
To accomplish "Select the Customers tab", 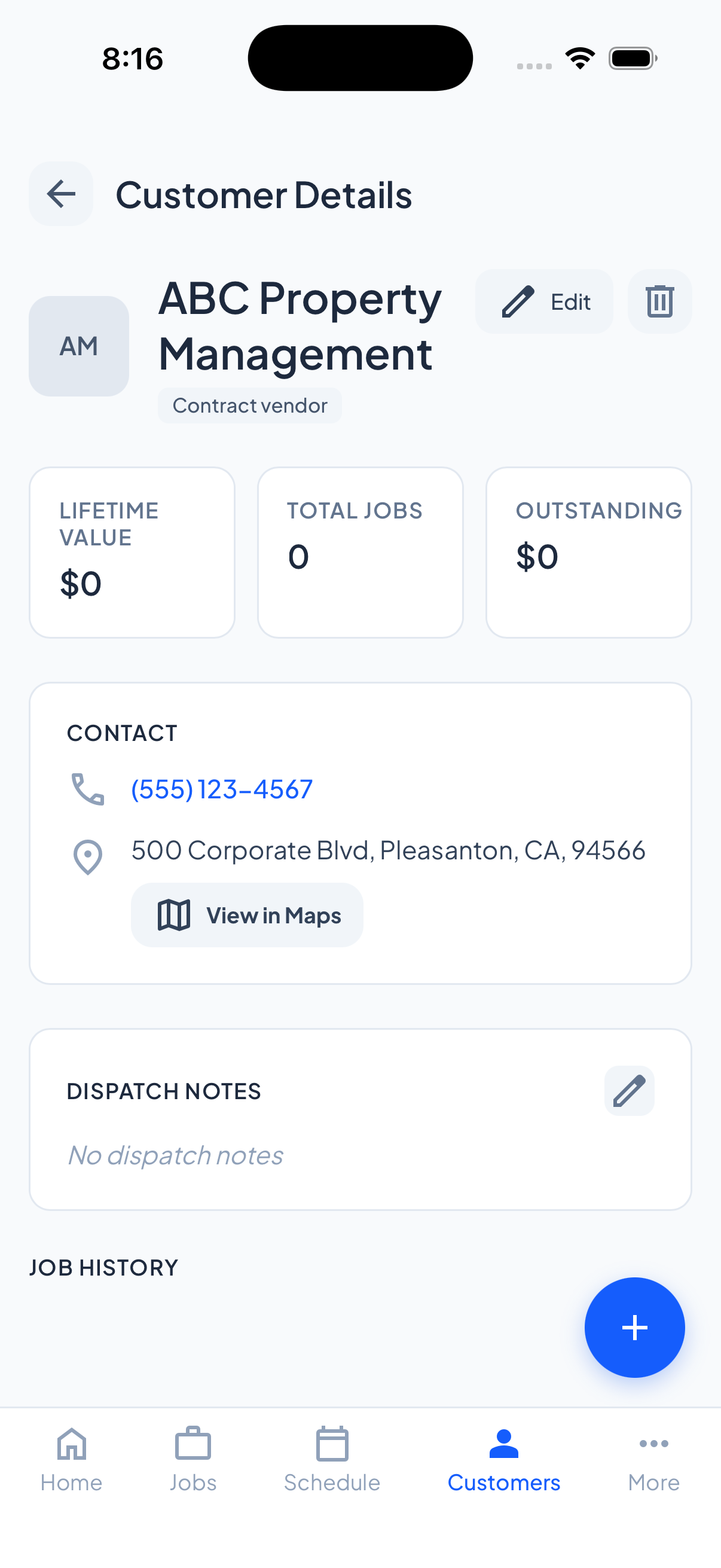I will (504, 1464).
